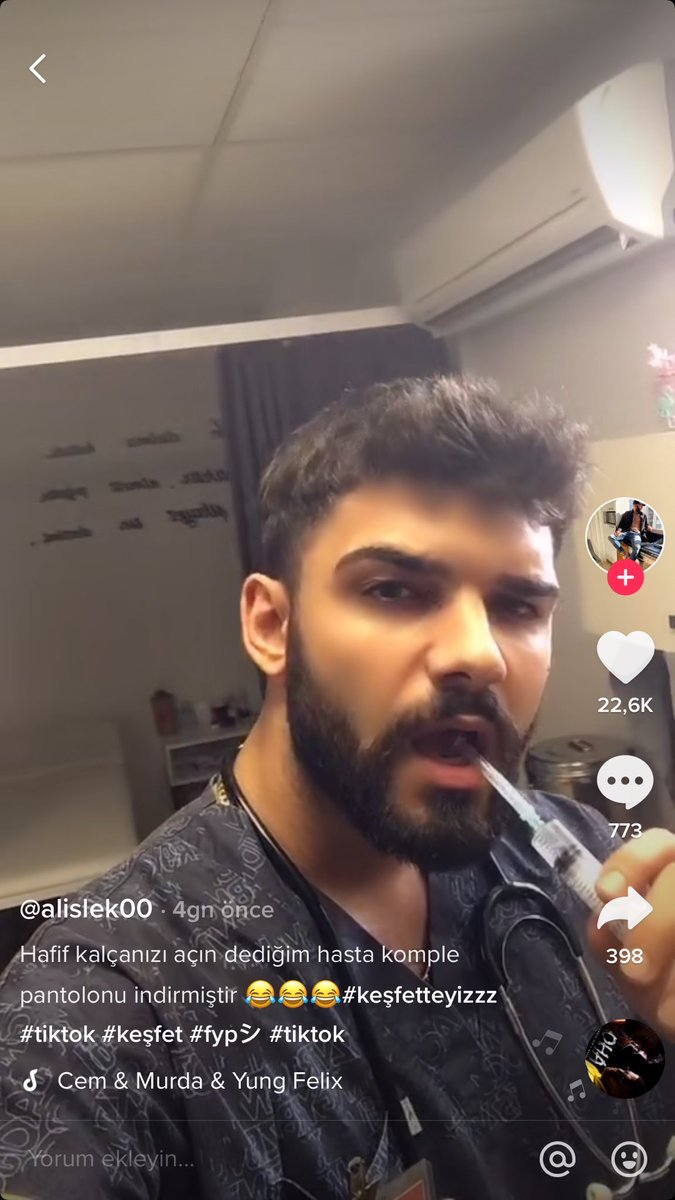Image resolution: width=675 pixels, height=1200 pixels.
Task: Go back using the top-left arrow
Action: [x=38, y=69]
